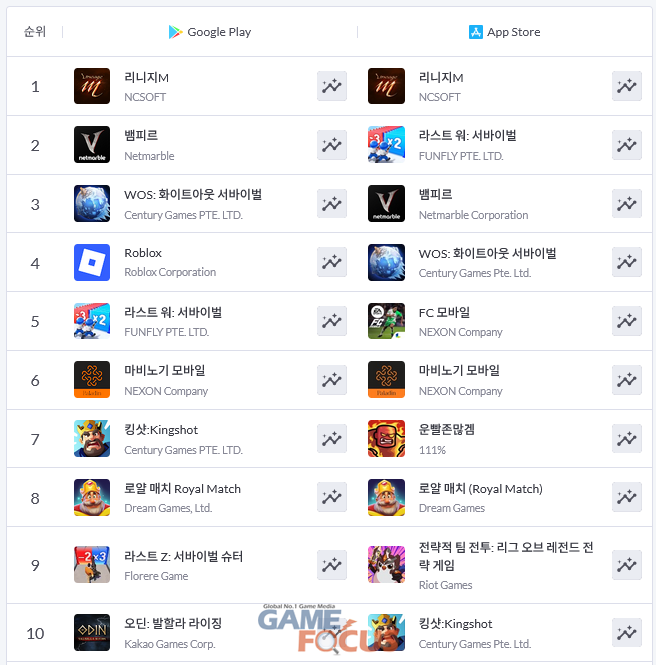Open the trend chart for Google Play 리니지M
Image resolution: width=656 pixels, height=665 pixels.
point(332,86)
